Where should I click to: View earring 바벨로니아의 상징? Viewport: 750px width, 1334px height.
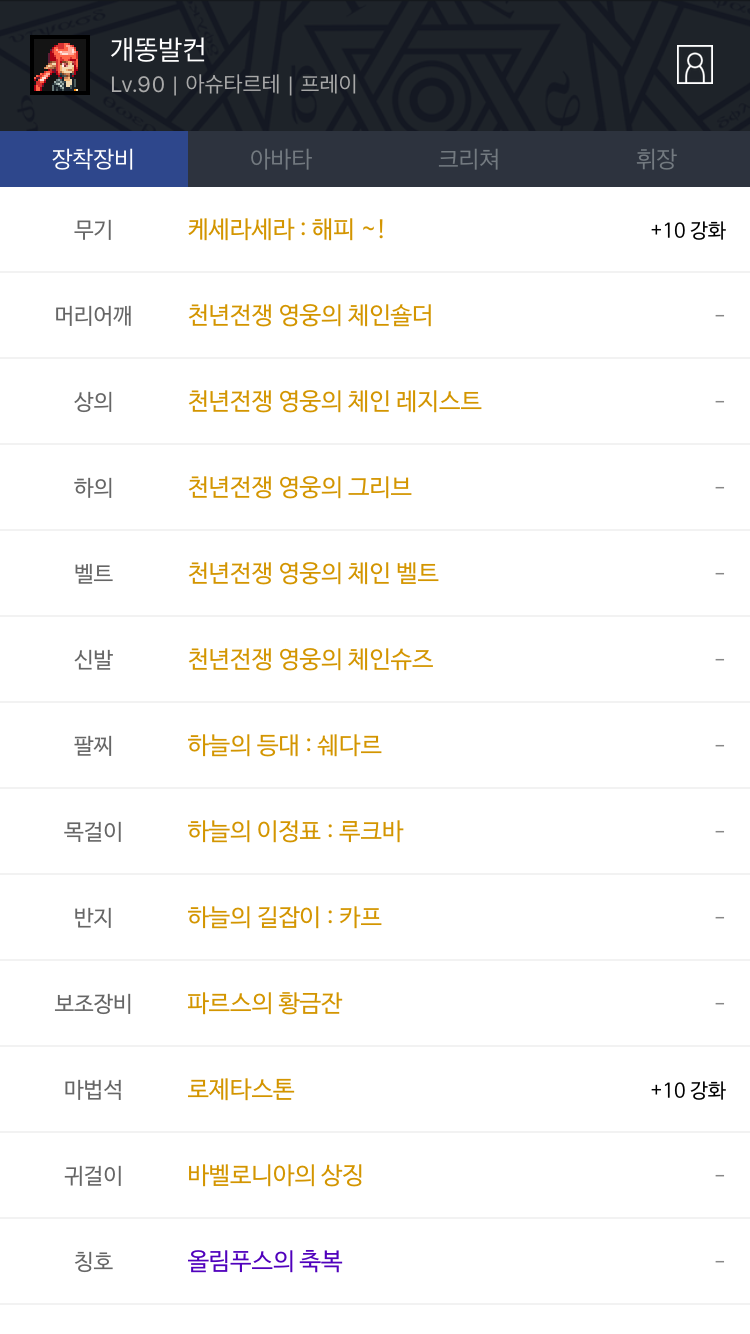[x=275, y=1176]
